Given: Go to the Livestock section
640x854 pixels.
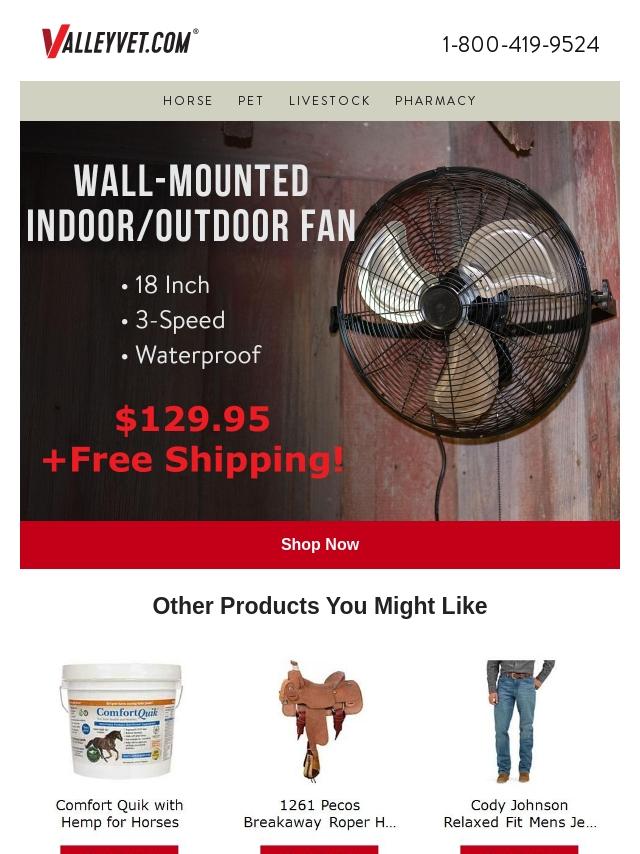Looking at the screenshot, I should pyautogui.click(x=329, y=101).
